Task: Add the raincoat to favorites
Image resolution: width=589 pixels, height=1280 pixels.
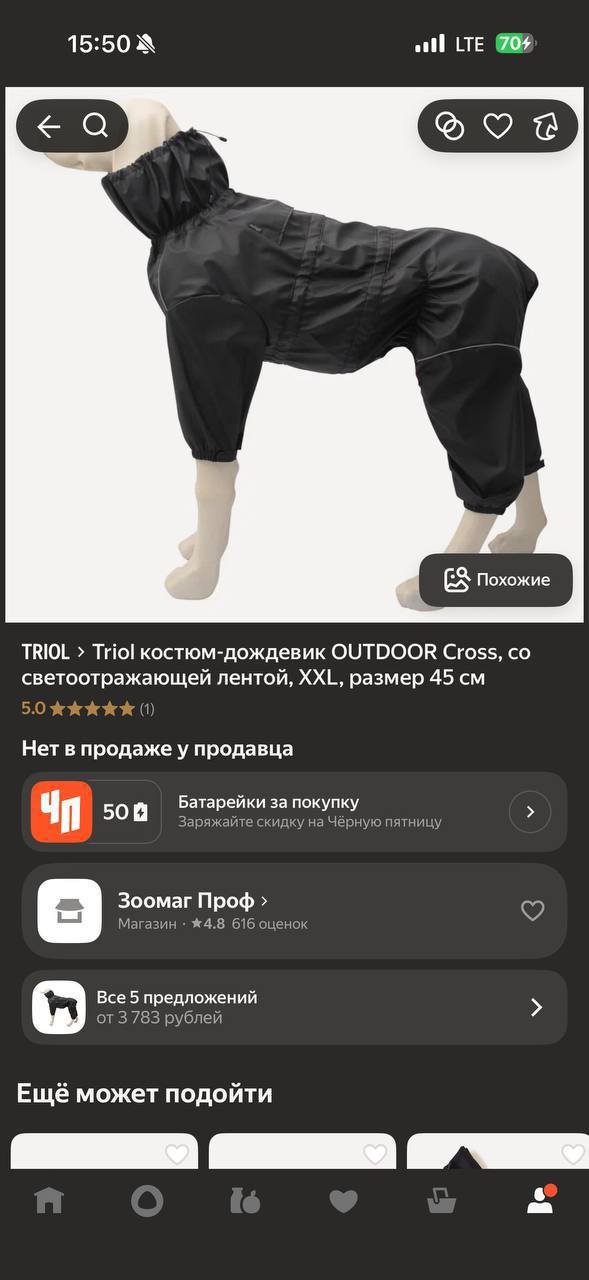Action: point(498,126)
